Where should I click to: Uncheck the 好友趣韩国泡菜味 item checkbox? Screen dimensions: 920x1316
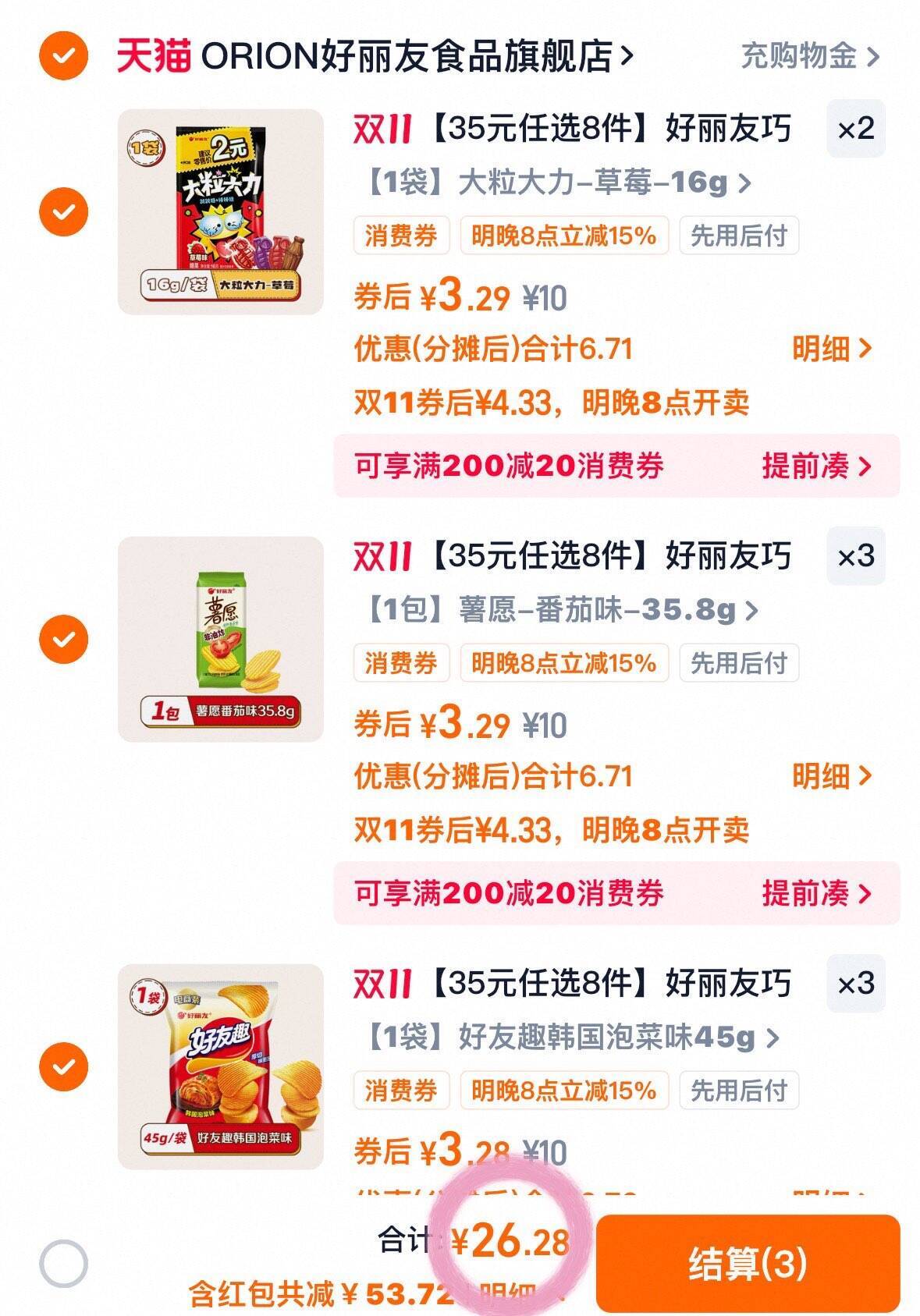[63, 1066]
